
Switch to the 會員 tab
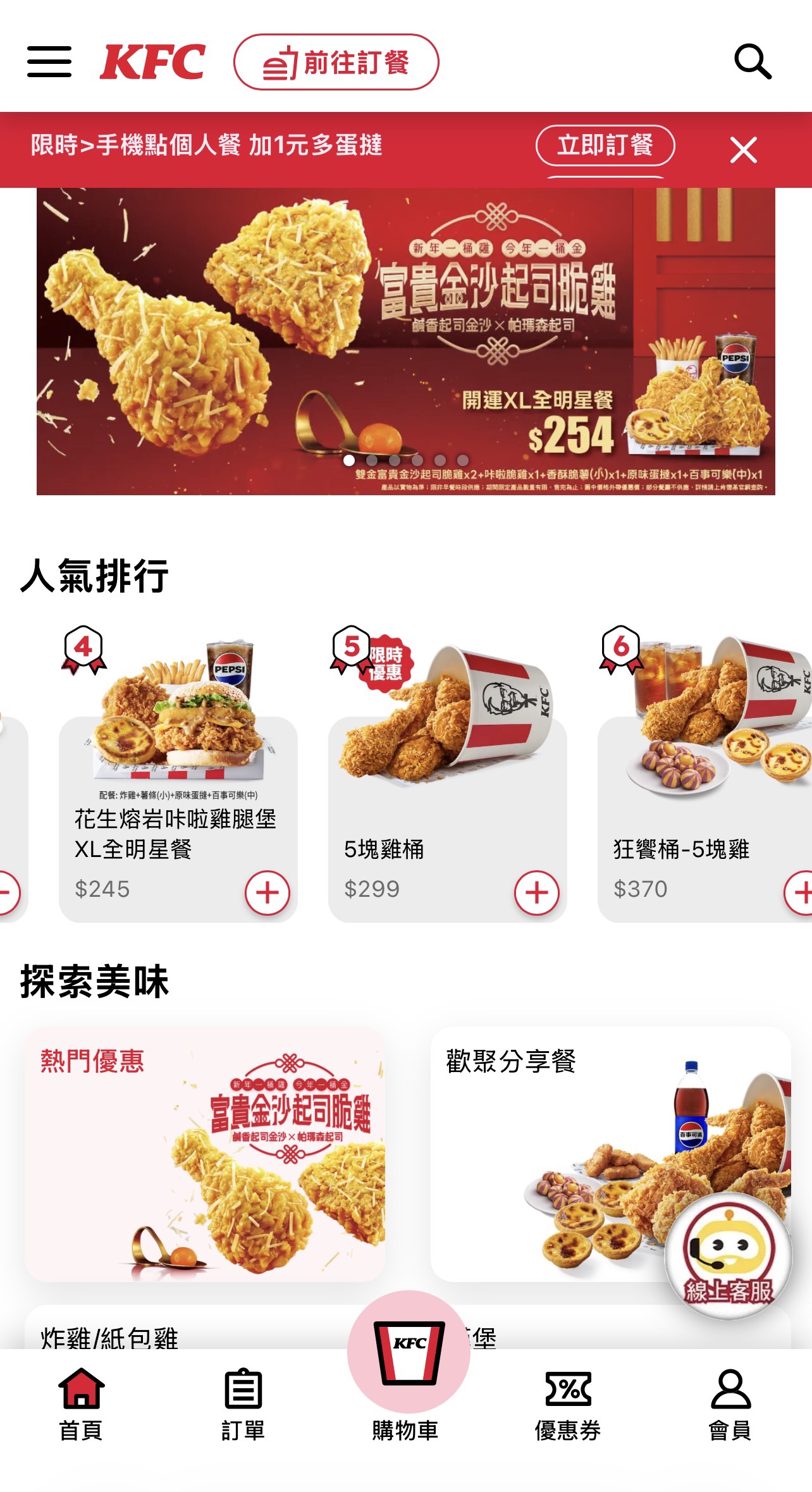tap(730, 1404)
